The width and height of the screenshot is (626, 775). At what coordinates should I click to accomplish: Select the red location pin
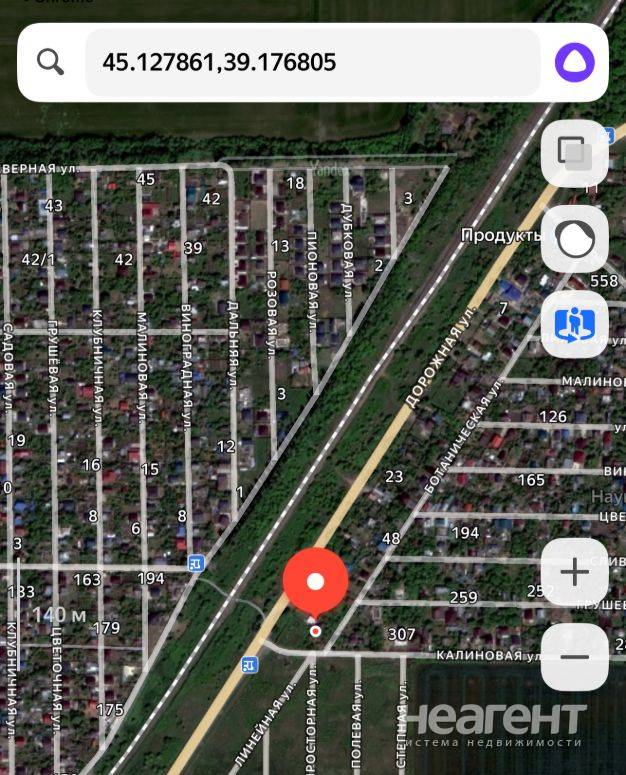(x=315, y=582)
